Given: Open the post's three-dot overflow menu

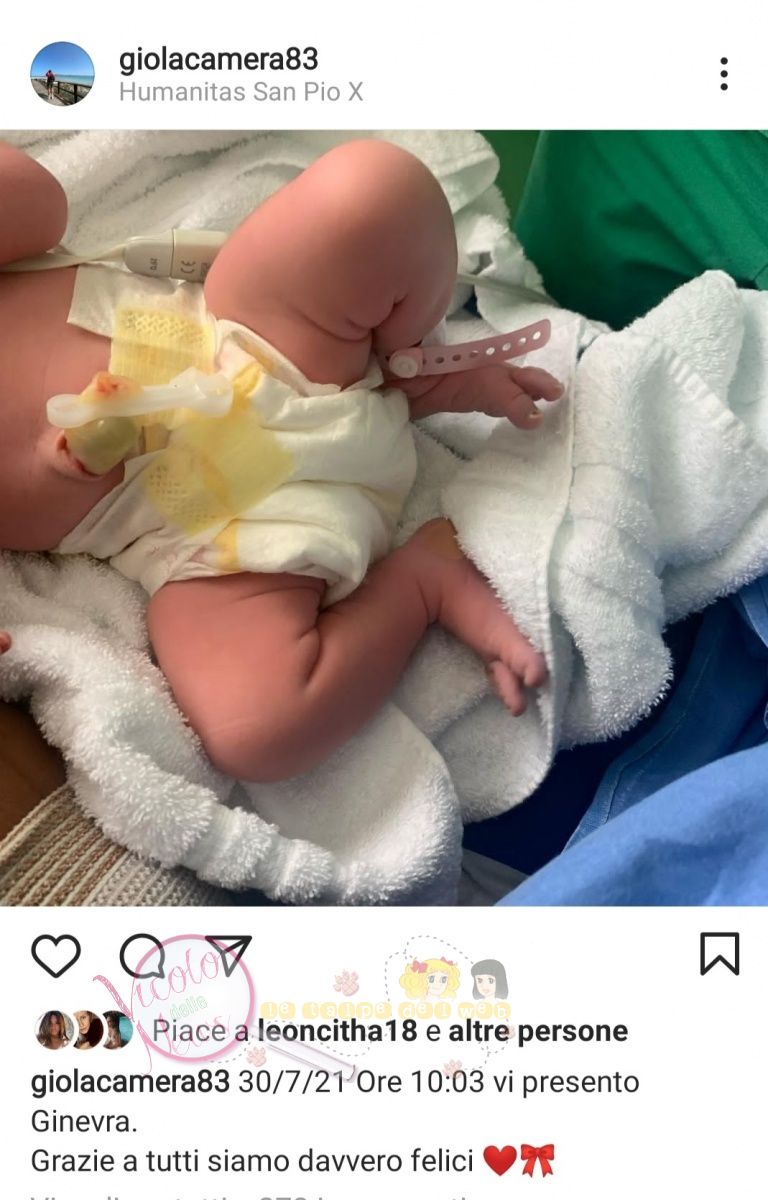Looking at the screenshot, I should (x=723, y=74).
